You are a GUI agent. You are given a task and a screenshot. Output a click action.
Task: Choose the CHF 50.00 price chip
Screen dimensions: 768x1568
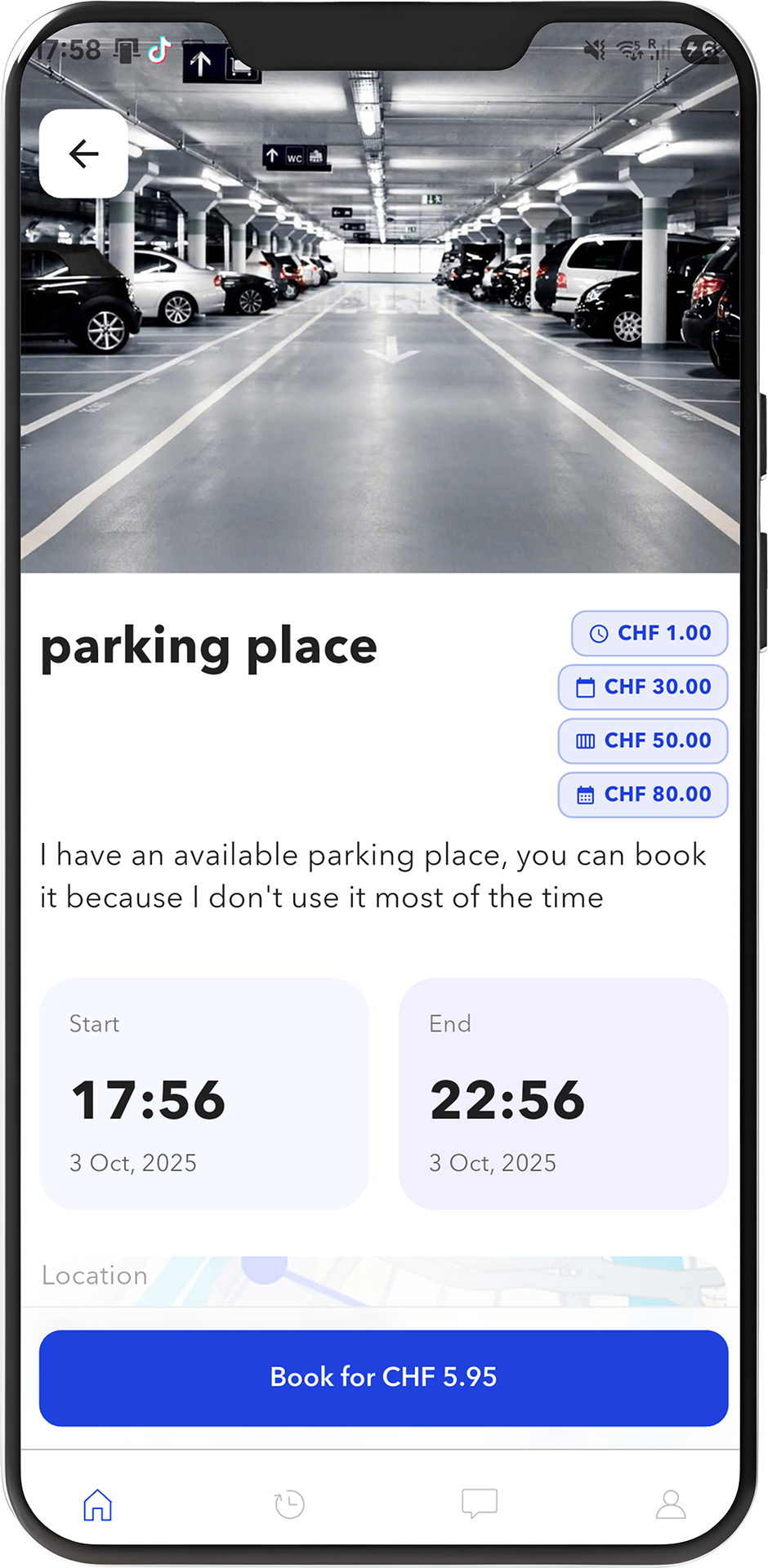tap(643, 741)
